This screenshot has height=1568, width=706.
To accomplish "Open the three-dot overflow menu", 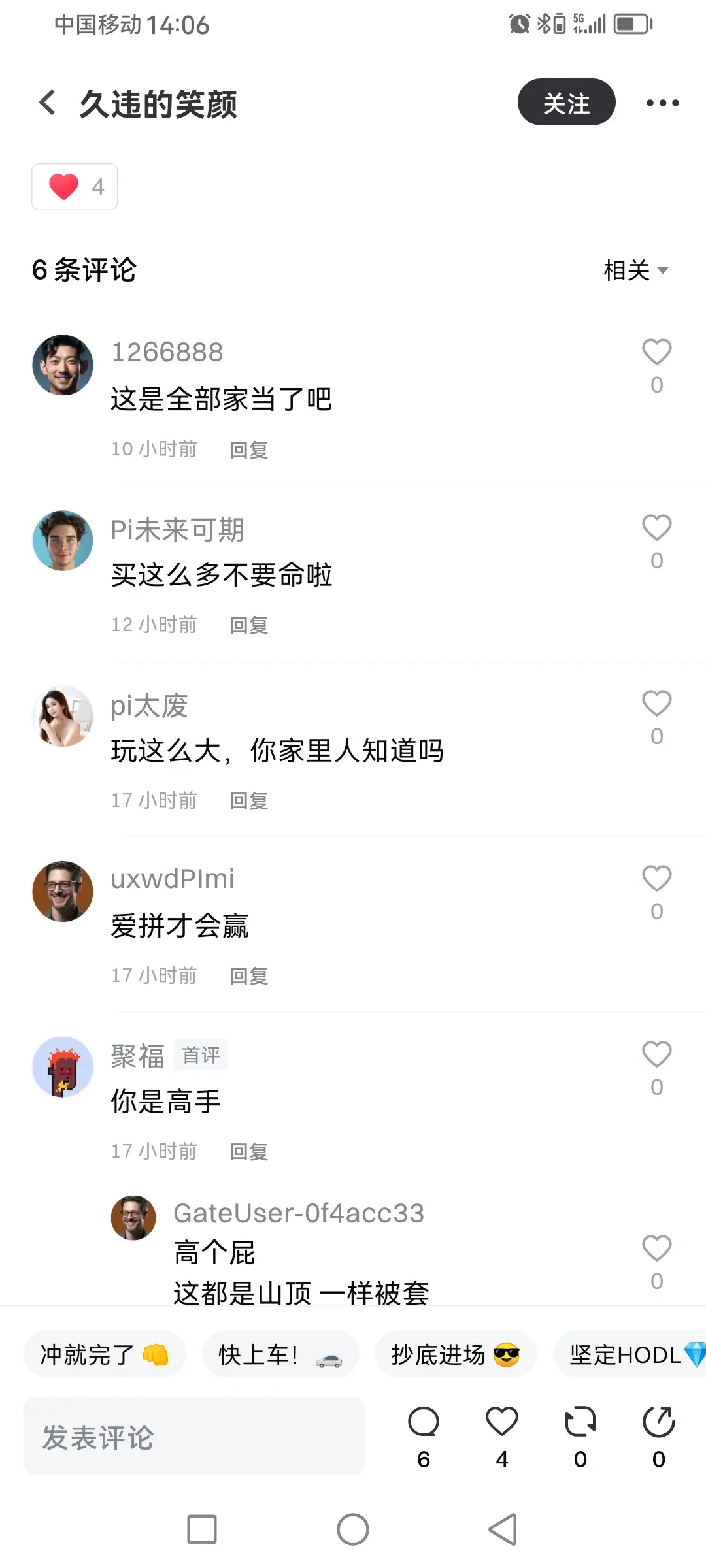I will coord(662,103).
